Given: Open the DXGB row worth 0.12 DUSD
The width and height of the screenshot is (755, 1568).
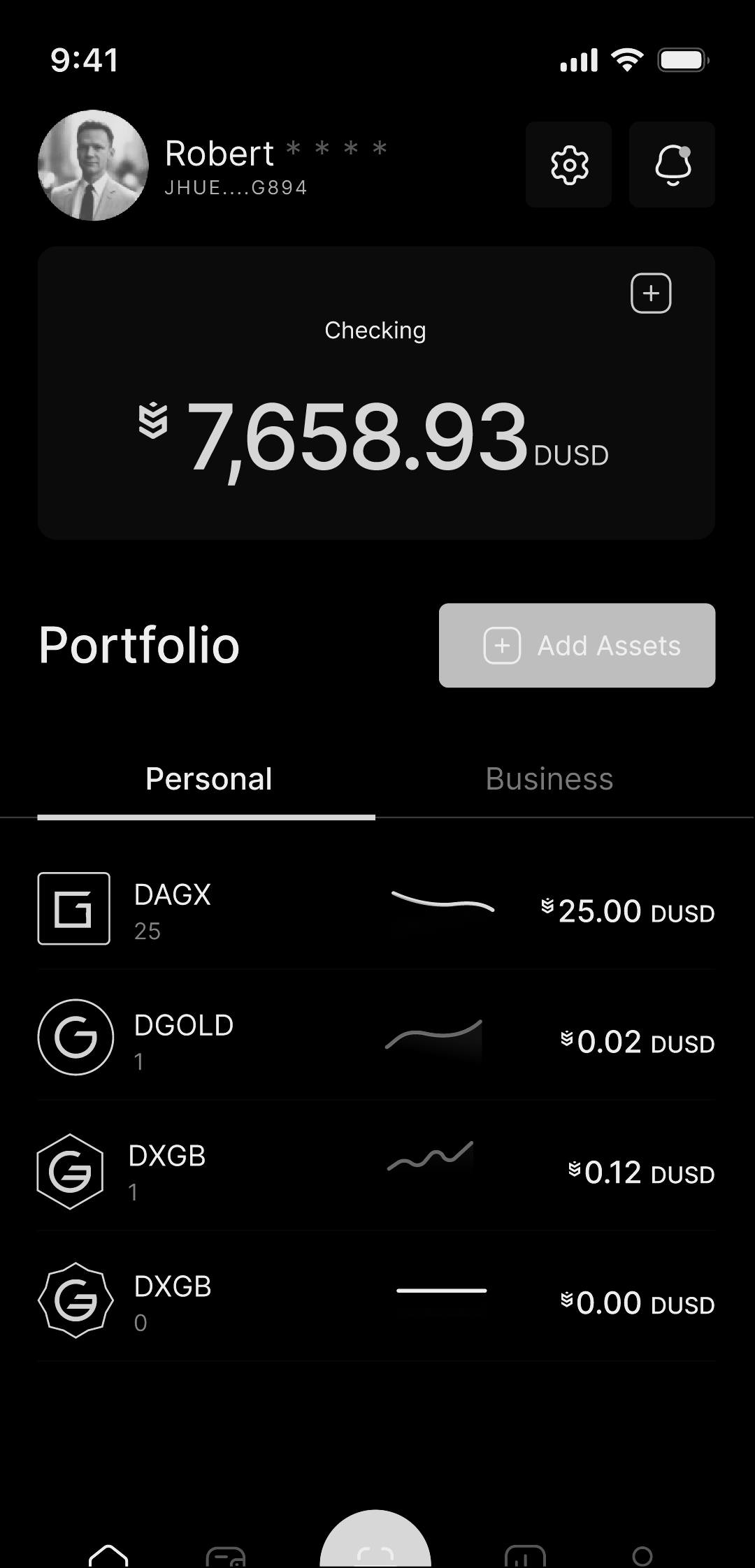Looking at the screenshot, I should [x=376, y=1170].
